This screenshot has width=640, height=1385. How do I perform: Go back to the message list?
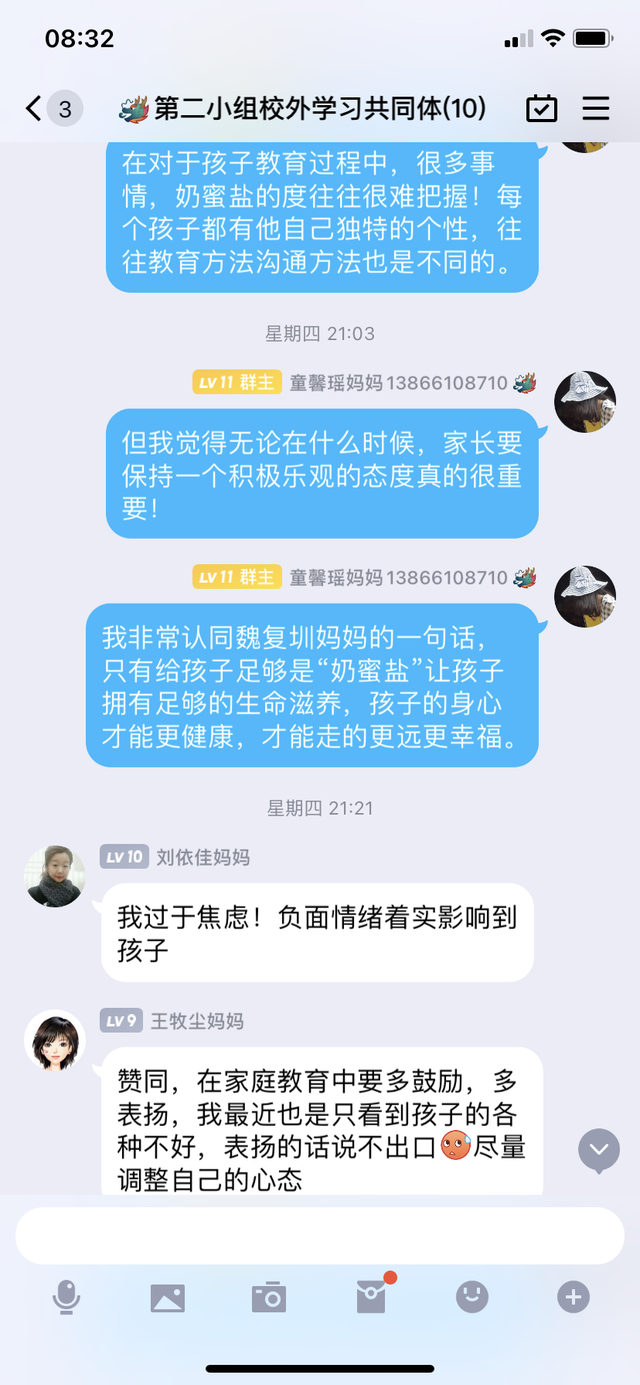click(x=35, y=108)
